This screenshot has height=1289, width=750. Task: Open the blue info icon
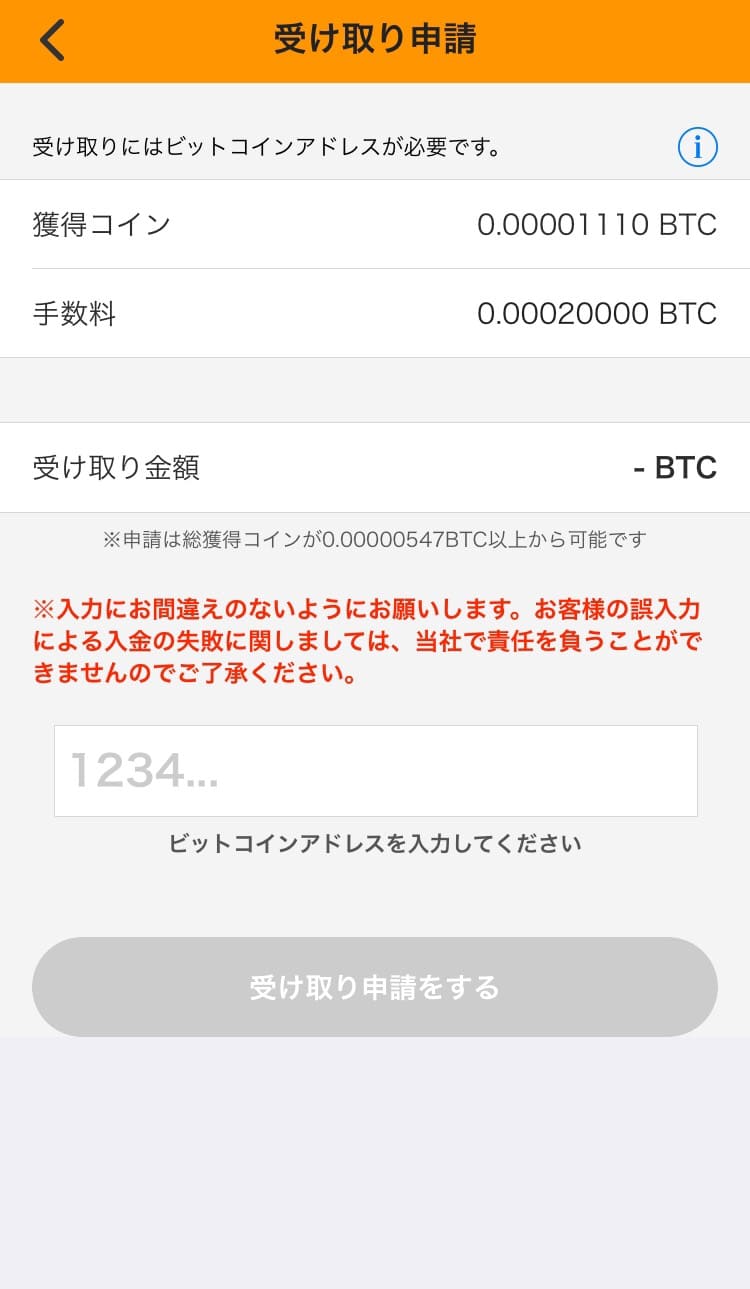click(698, 147)
